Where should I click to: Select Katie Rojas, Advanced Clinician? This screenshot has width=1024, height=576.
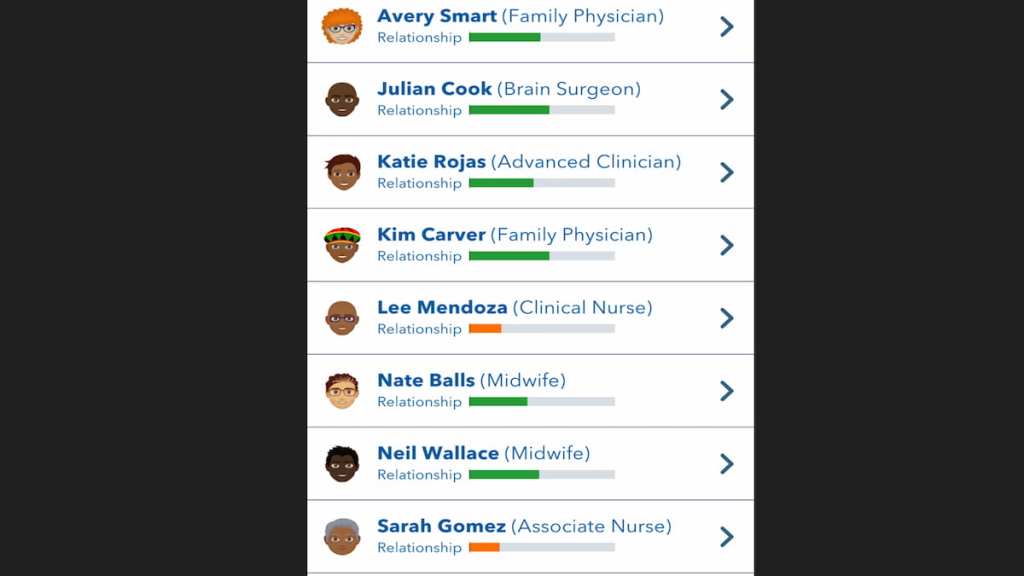point(530,172)
